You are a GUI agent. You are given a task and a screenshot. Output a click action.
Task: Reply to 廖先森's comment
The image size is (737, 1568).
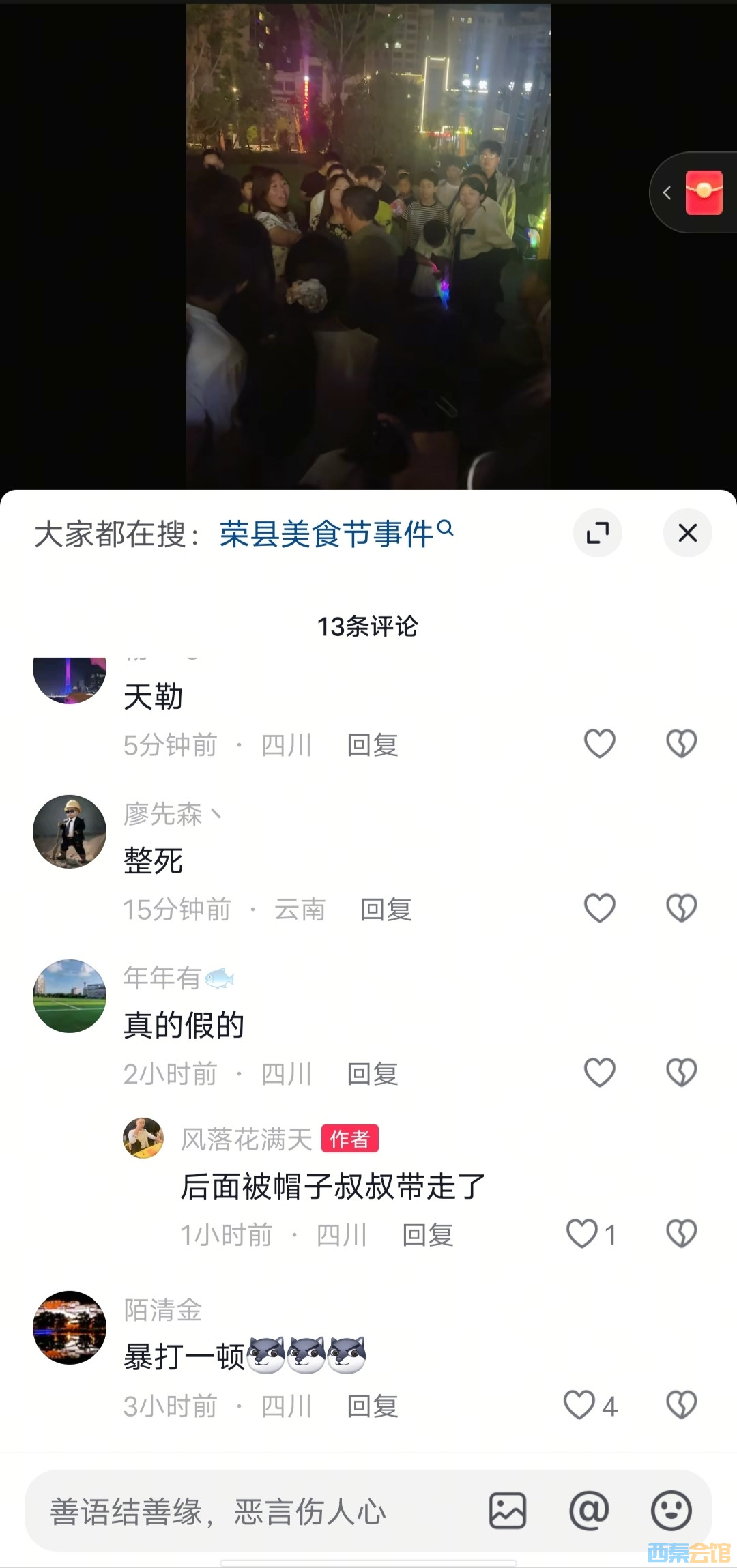386,909
